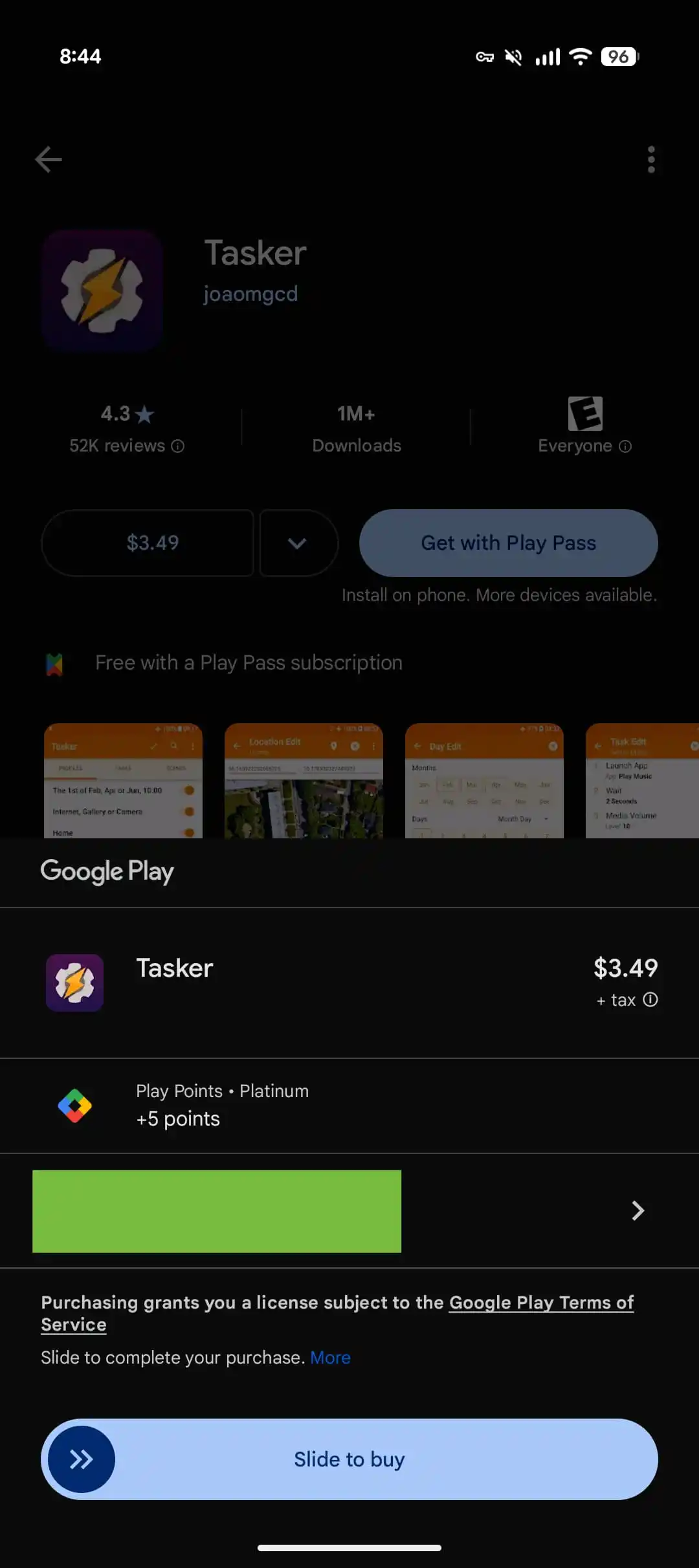The height and width of the screenshot is (1568, 699).
Task: Open the tax info icon beside the price
Action: click(650, 1000)
